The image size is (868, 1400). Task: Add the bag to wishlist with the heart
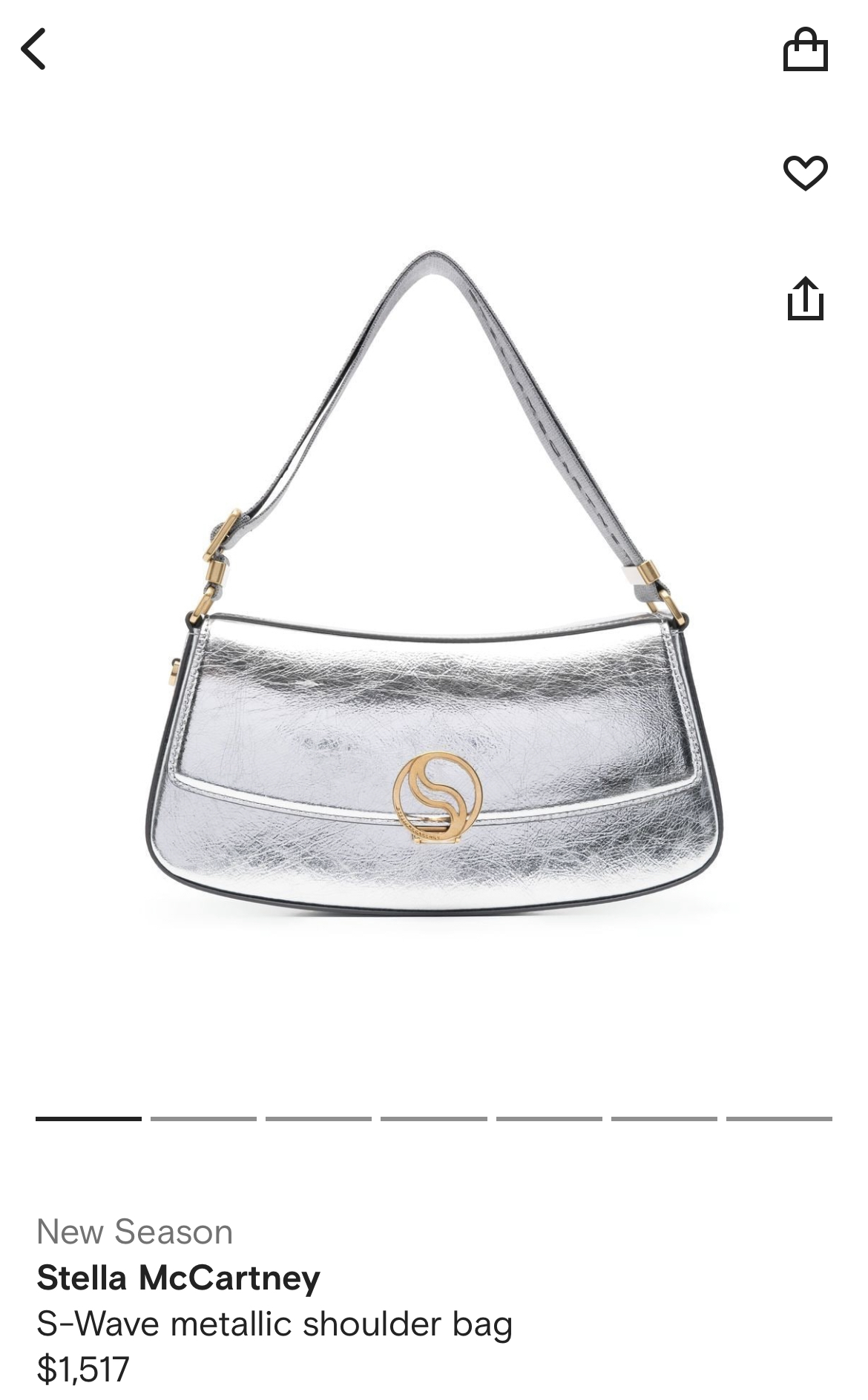tap(805, 174)
